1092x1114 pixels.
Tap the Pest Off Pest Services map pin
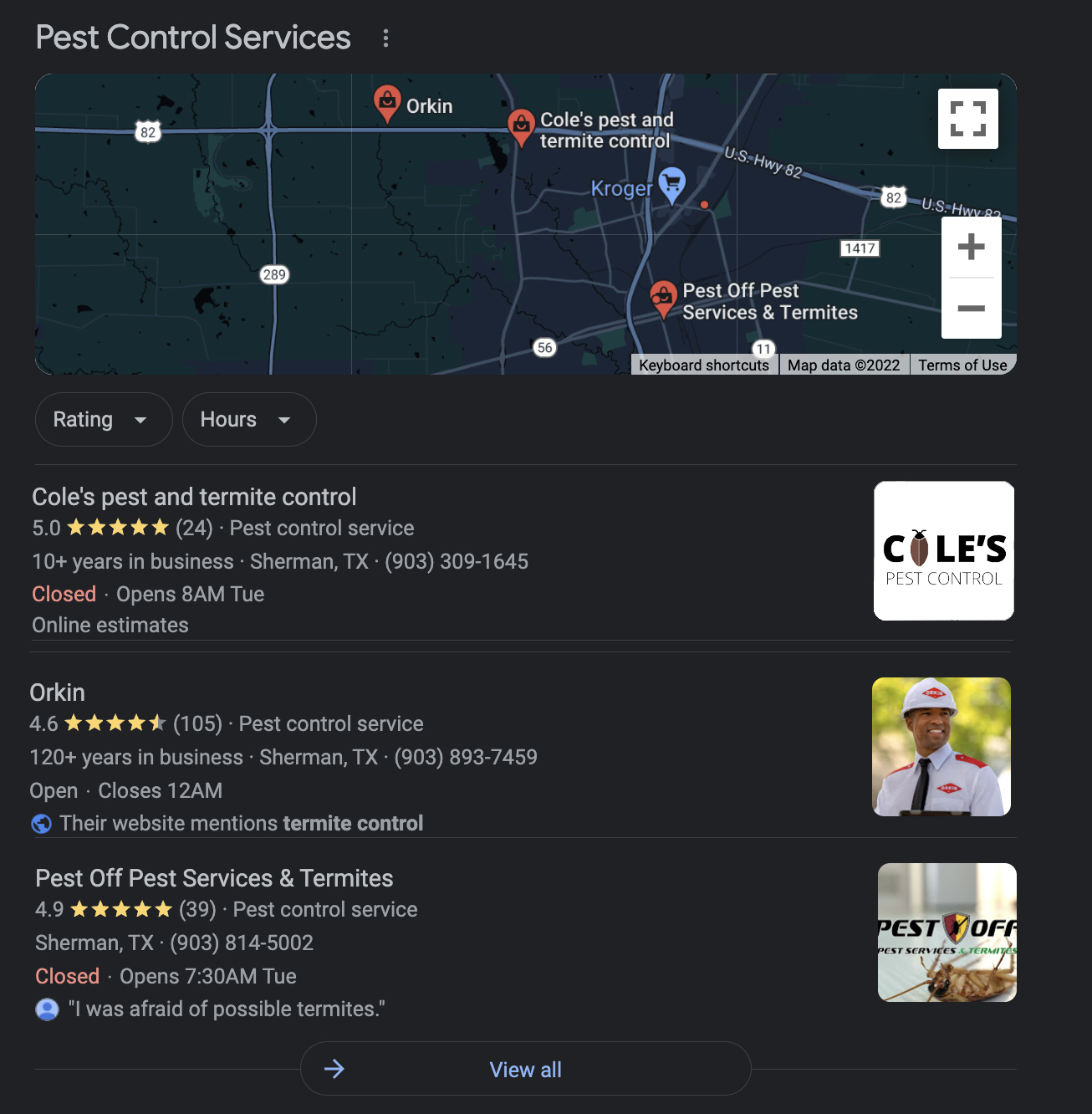click(663, 298)
